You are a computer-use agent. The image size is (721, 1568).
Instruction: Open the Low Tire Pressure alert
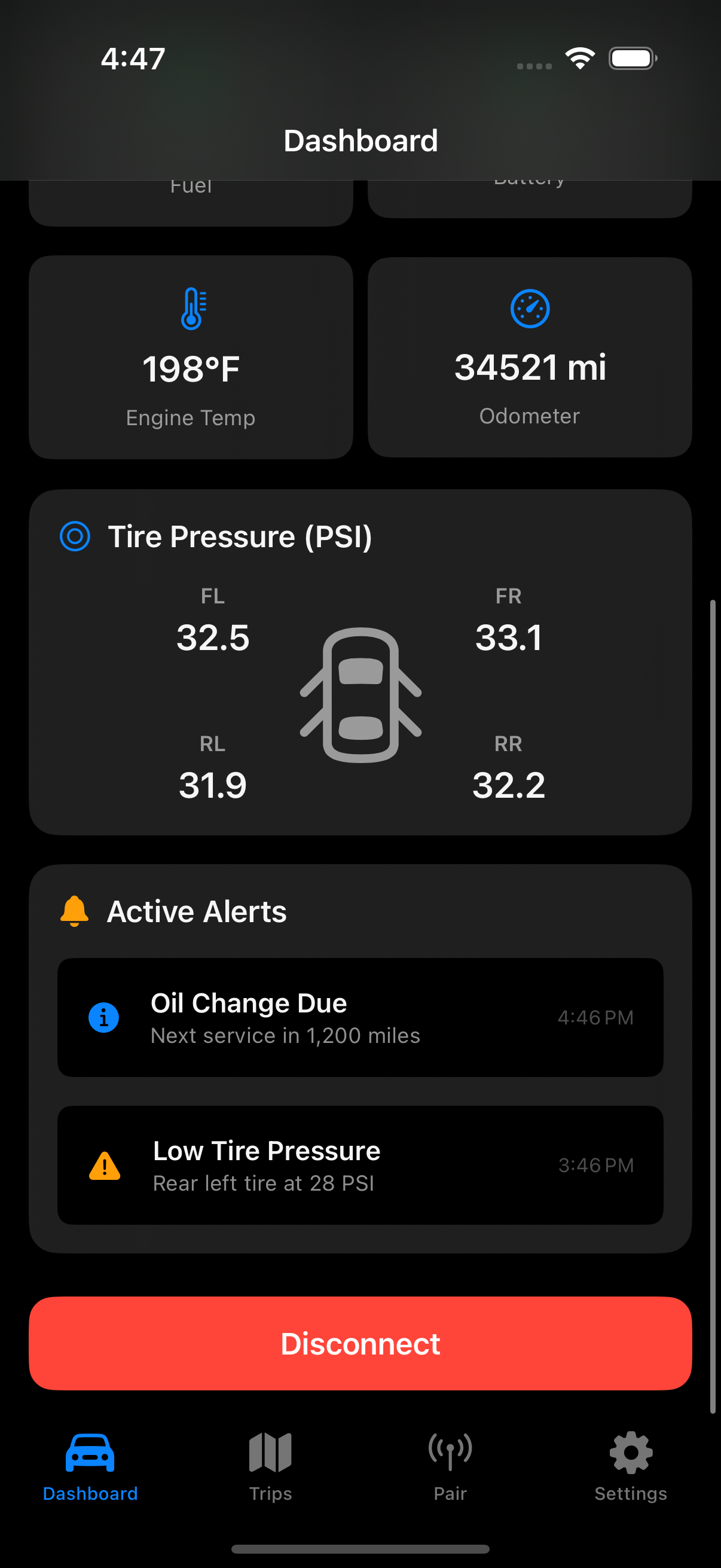361,1164
